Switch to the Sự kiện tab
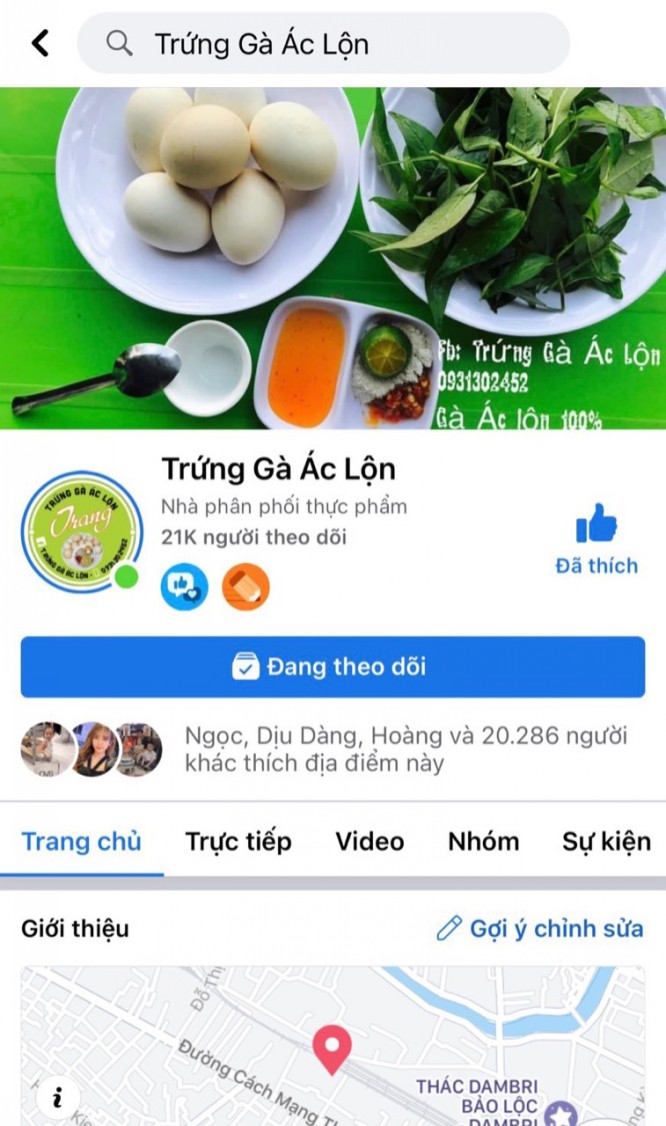666x1126 pixels. point(606,841)
